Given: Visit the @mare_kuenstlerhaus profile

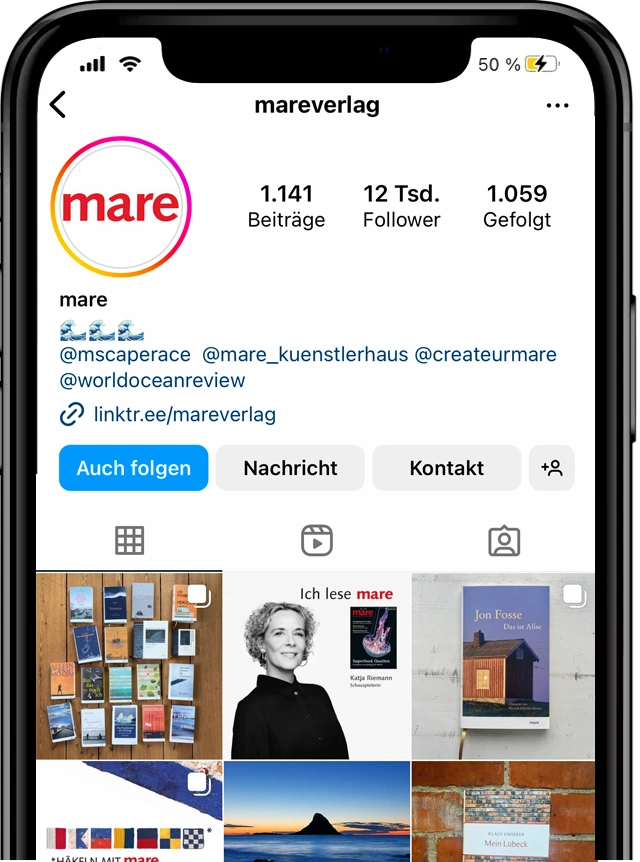Looking at the screenshot, I should 305,355.
